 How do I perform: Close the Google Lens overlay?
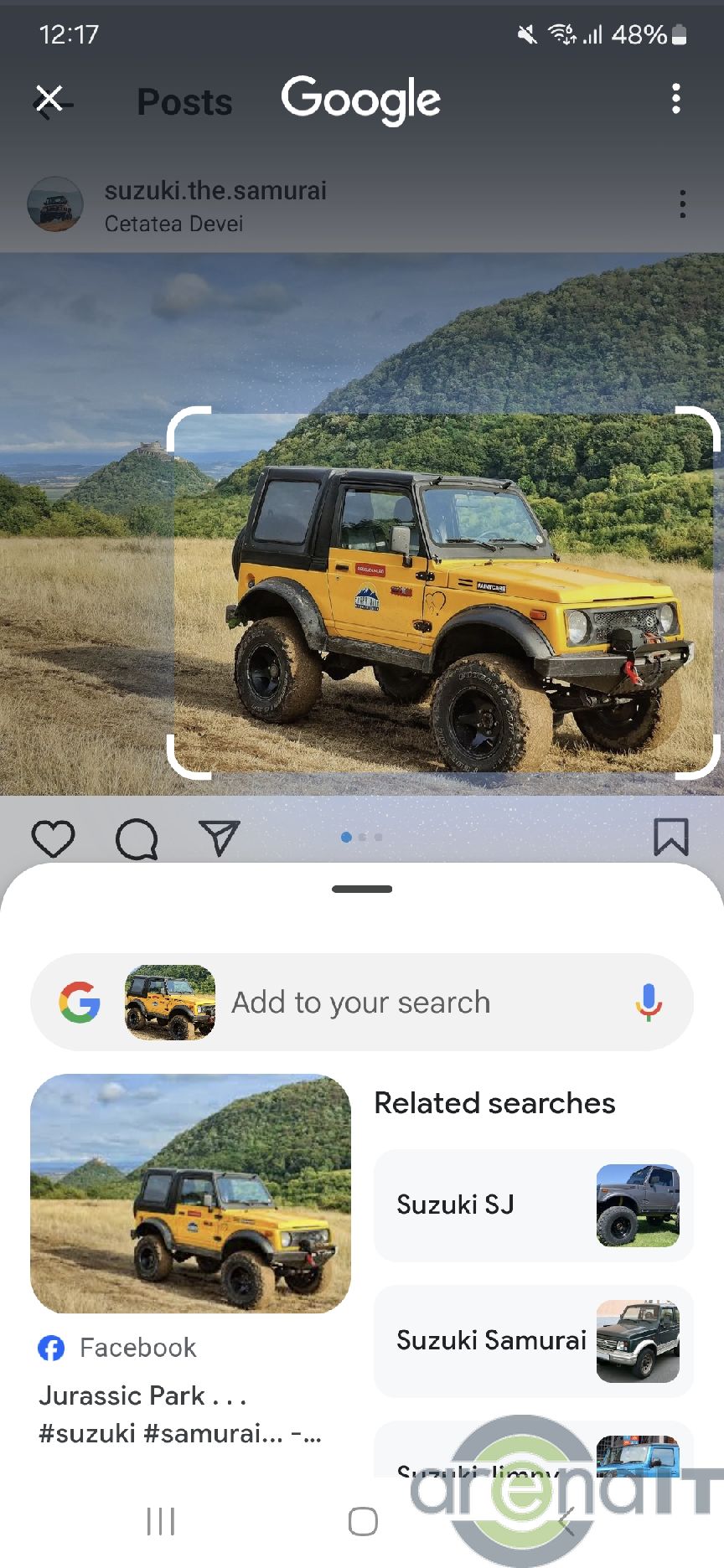click(x=49, y=99)
